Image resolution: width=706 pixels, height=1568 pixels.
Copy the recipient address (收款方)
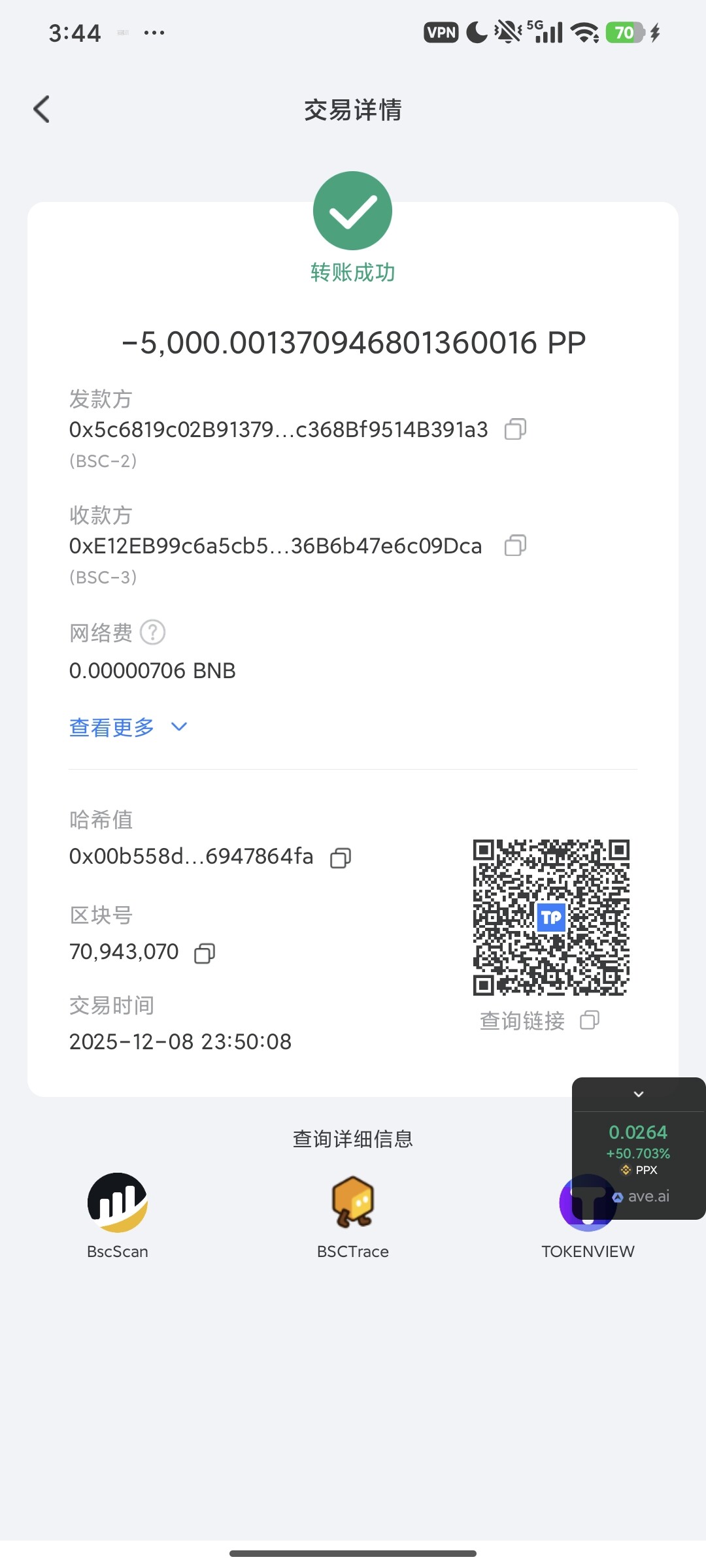[x=515, y=546]
